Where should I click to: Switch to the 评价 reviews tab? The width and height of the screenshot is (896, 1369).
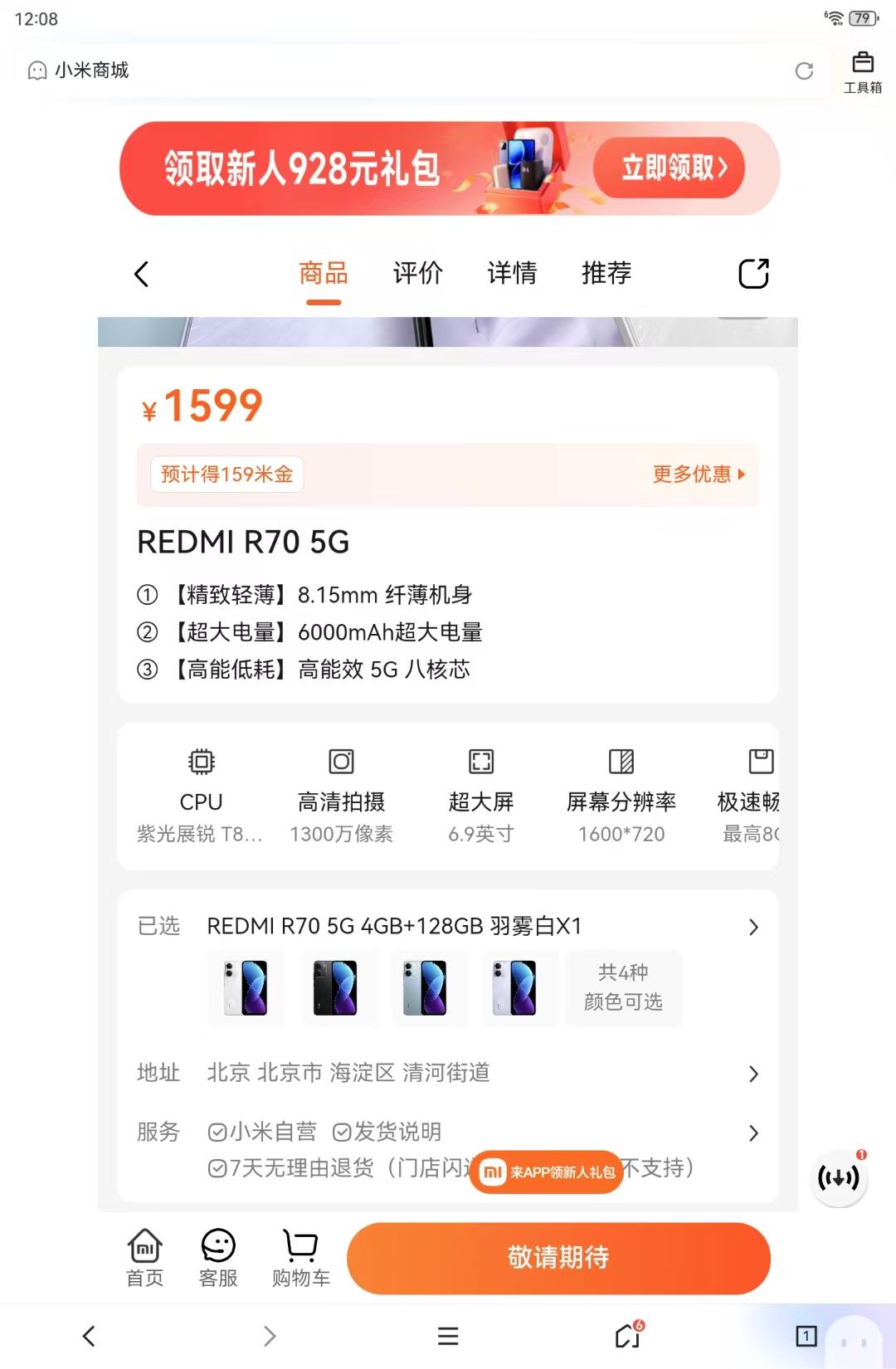[x=417, y=273]
